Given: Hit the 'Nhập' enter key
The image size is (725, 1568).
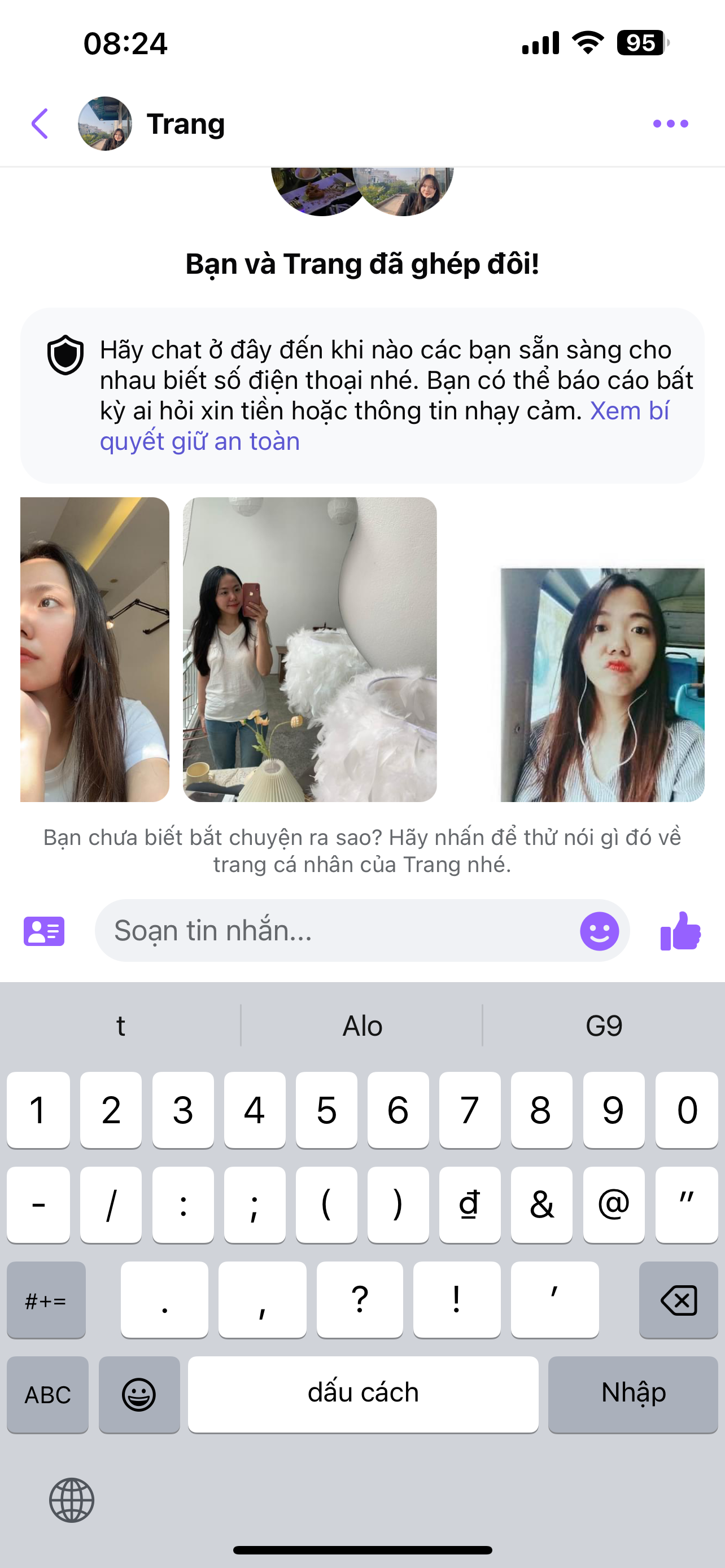Looking at the screenshot, I should pos(633,1395).
